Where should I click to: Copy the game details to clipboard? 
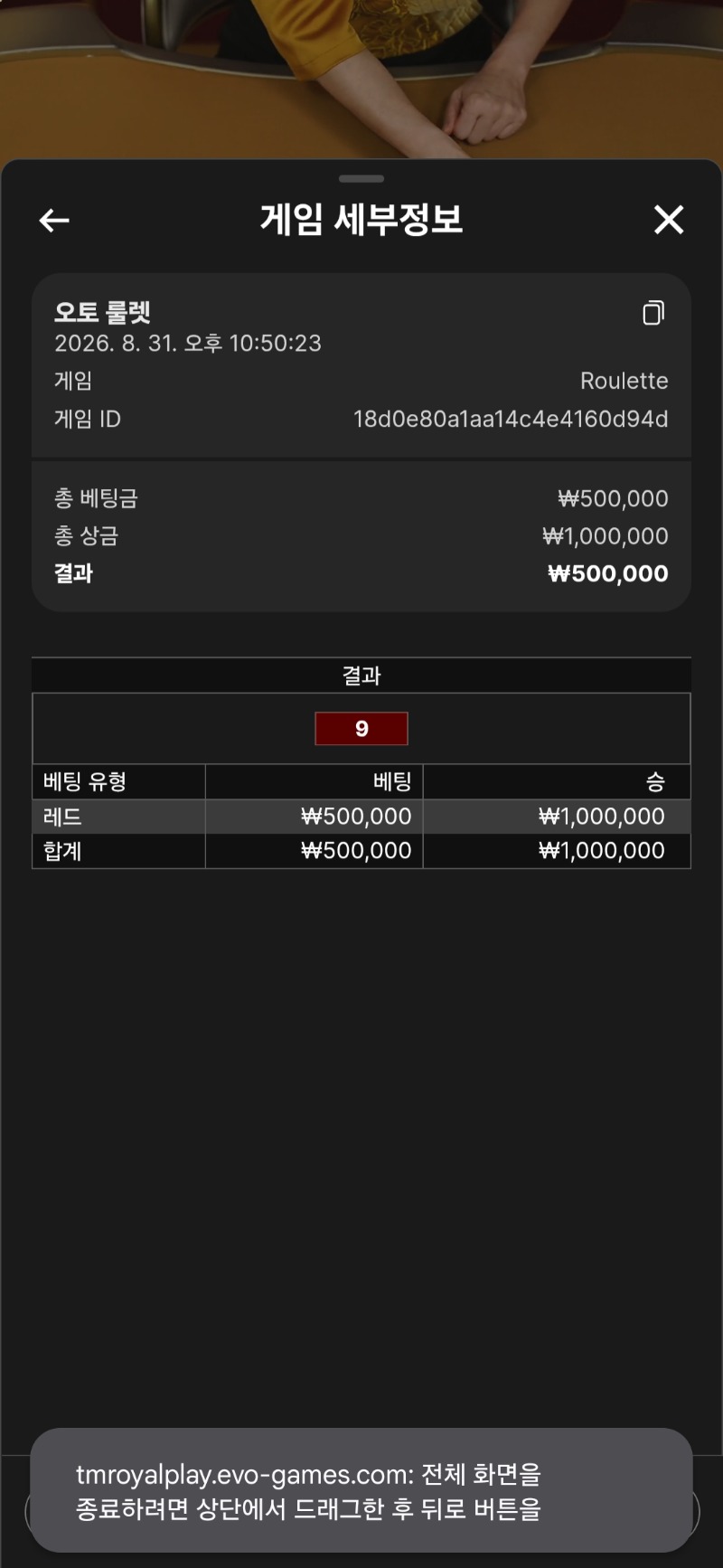[x=653, y=313]
